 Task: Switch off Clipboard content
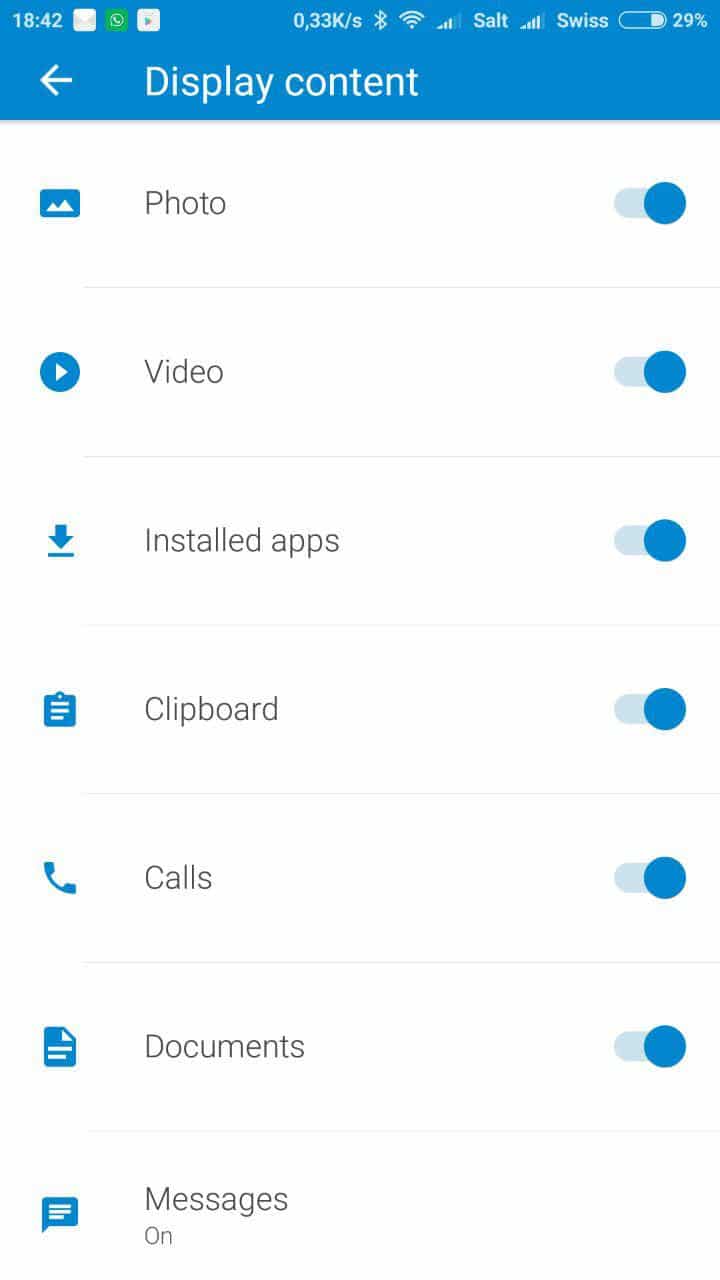click(x=650, y=709)
